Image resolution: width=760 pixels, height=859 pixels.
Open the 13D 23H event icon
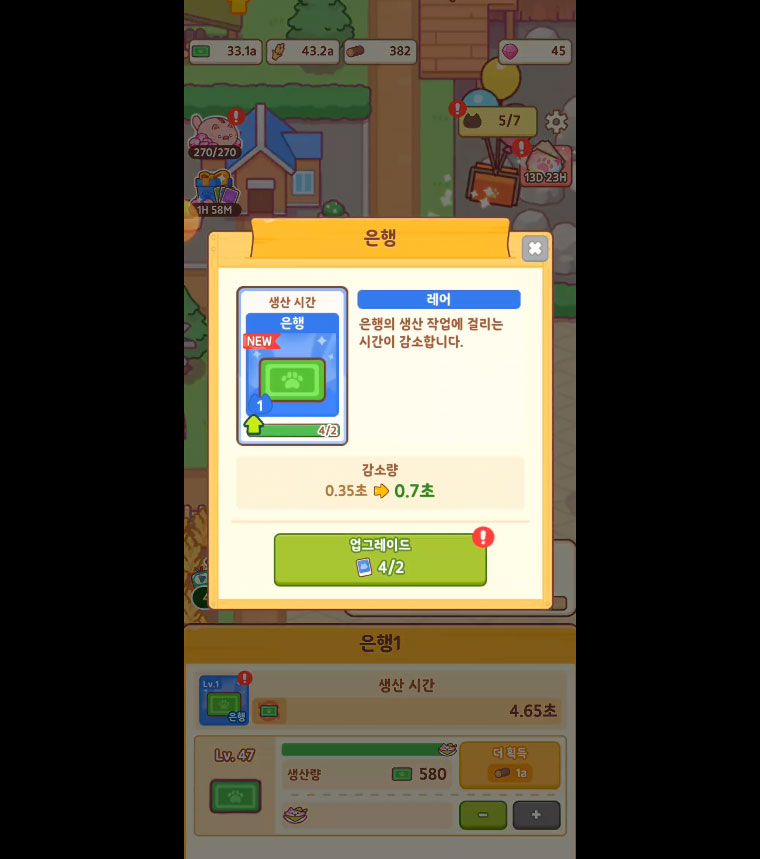tap(546, 162)
